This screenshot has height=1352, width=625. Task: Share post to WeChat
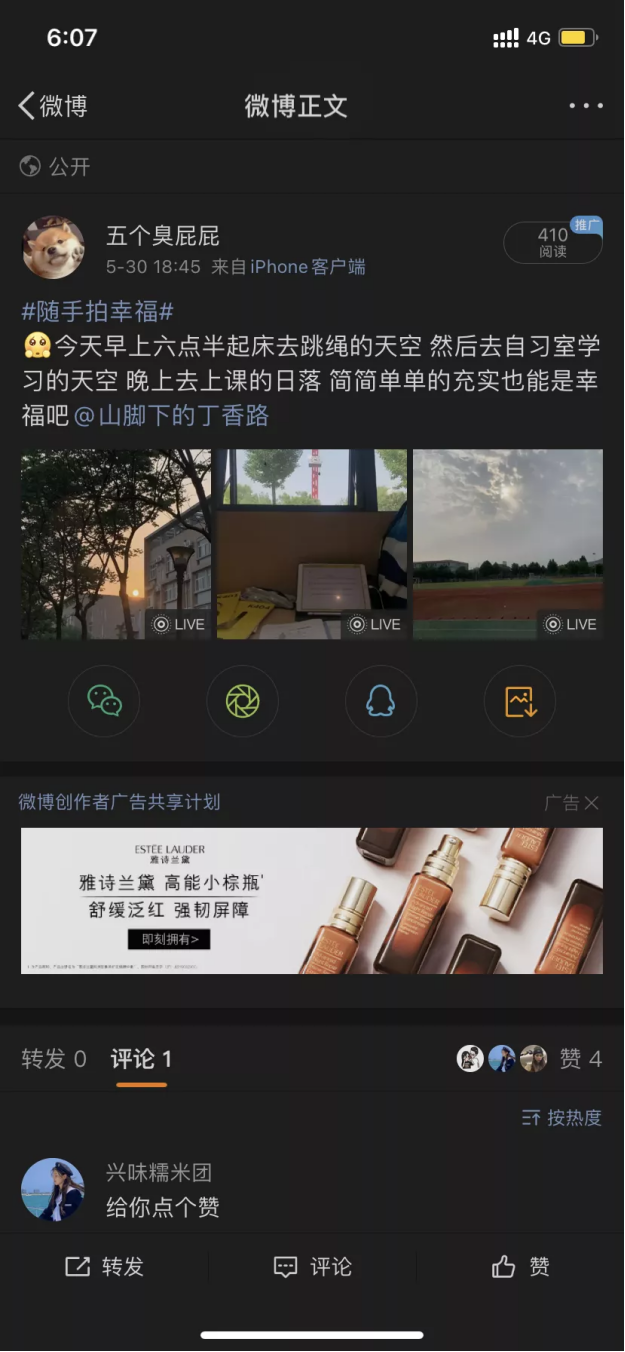tap(104, 701)
